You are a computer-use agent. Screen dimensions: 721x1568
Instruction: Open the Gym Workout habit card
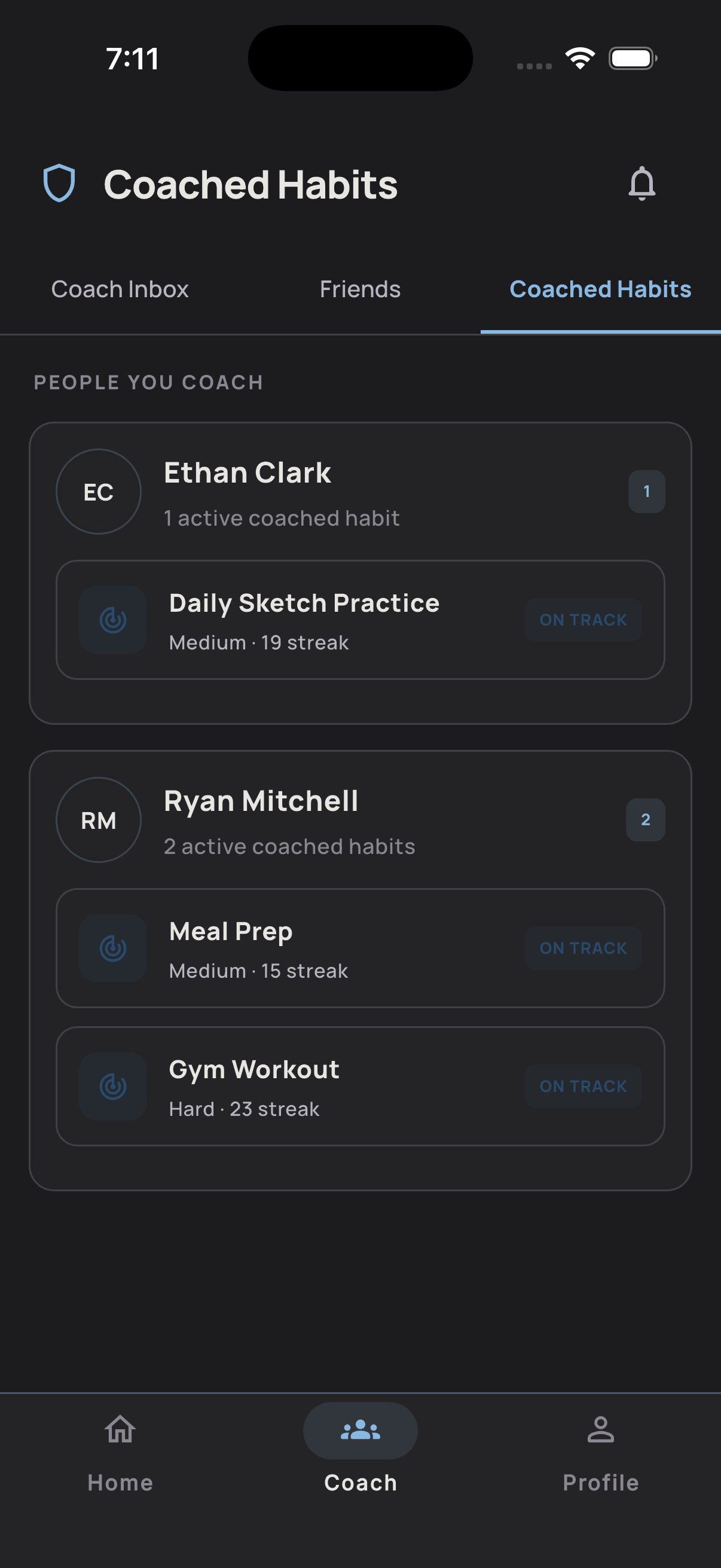360,1086
